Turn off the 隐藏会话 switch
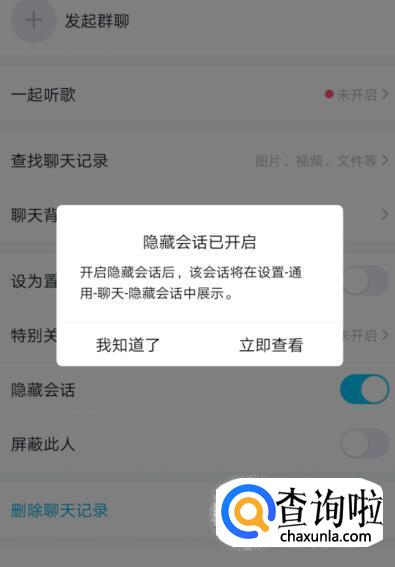This screenshot has width=395, height=567. point(365,389)
